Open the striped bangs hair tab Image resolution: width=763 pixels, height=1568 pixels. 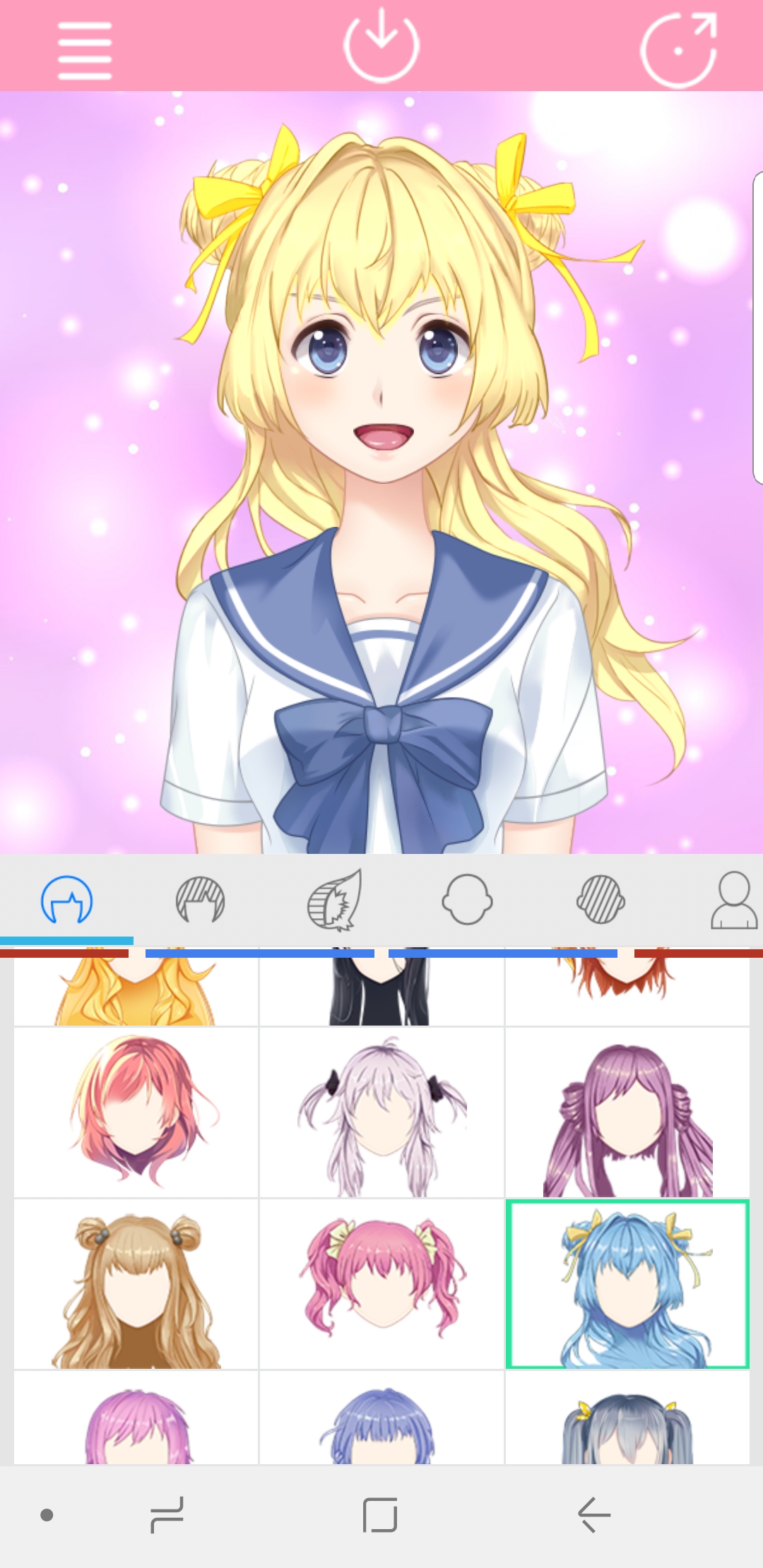click(x=201, y=900)
